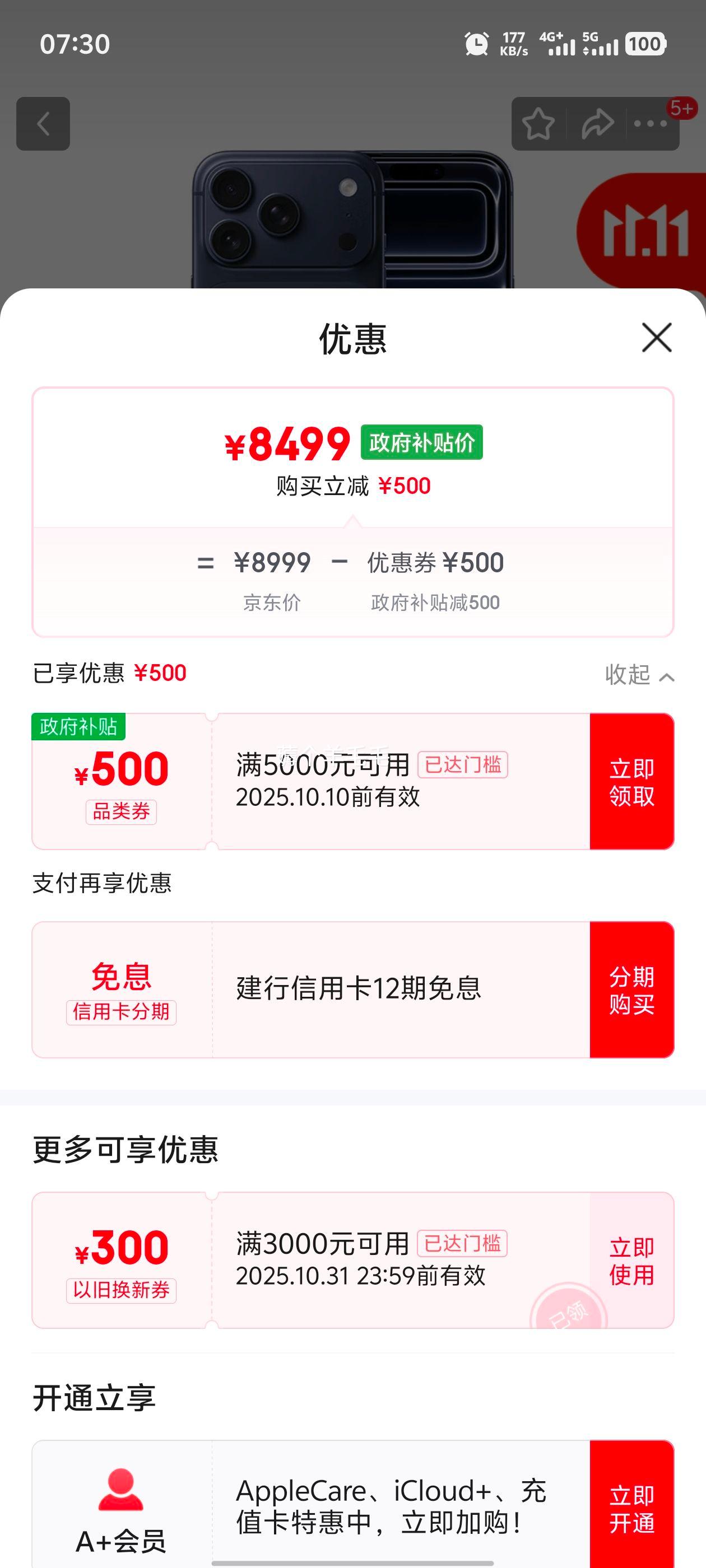The height and width of the screenshot is (1568, 706).
Task: Favorite this product with the star icon
Action: 538,124
